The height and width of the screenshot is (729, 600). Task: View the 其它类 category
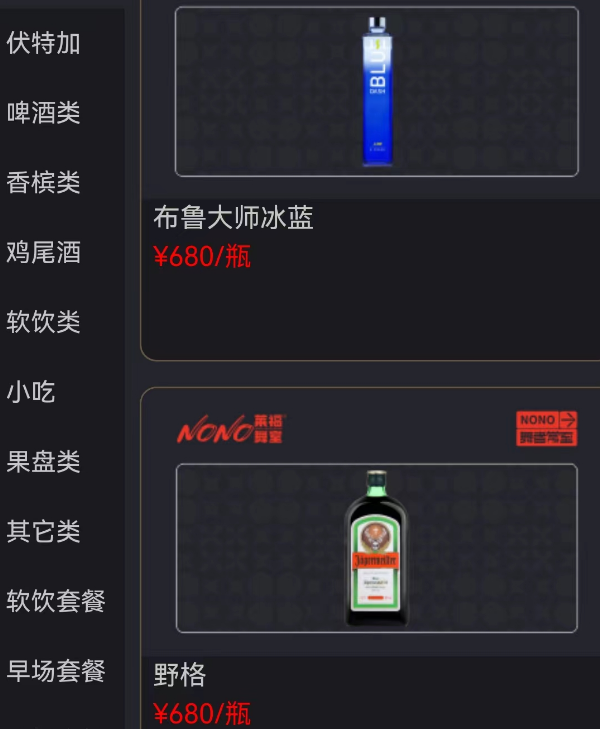point(44,531)
